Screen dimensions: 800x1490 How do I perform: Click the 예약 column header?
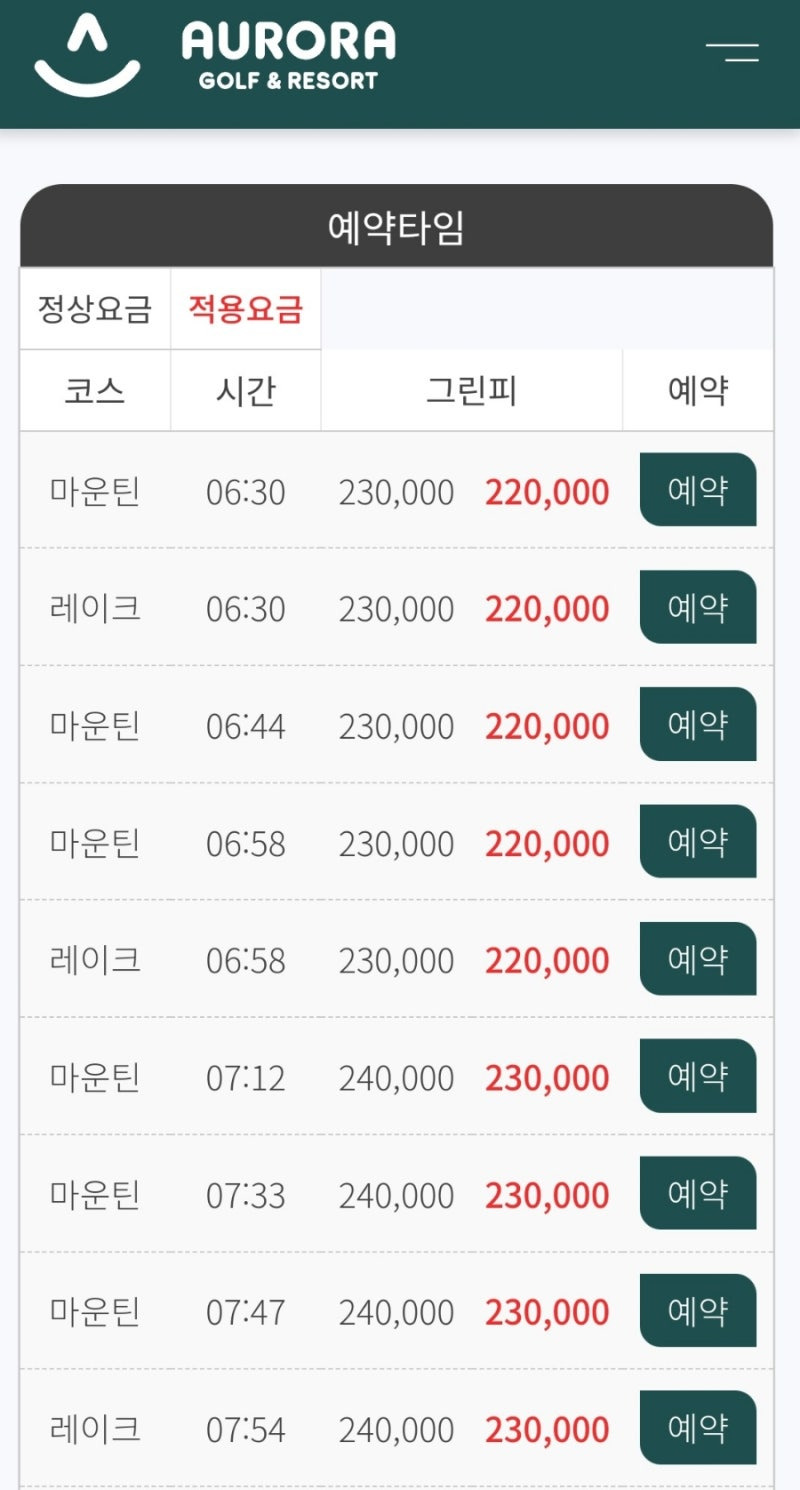point(700,391)
